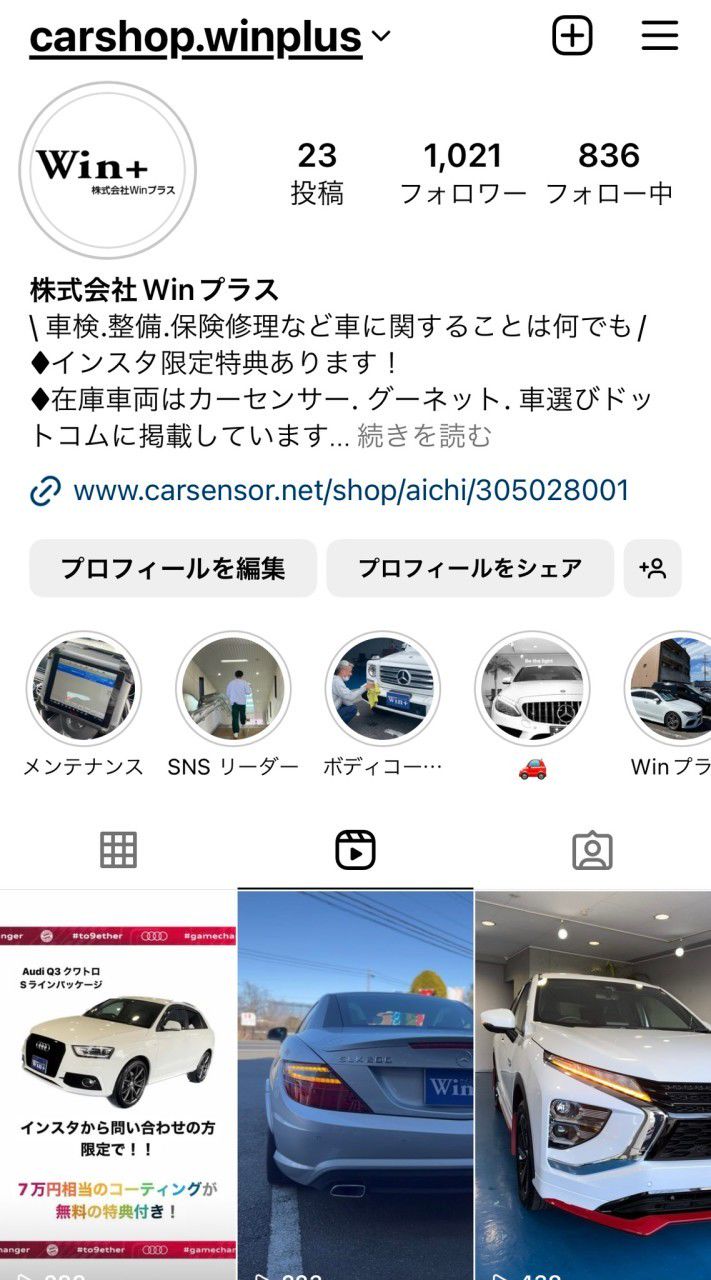The image size is (711, 1280).
Task: View the 1,021 followers list
Action: (x=462, y=172)
